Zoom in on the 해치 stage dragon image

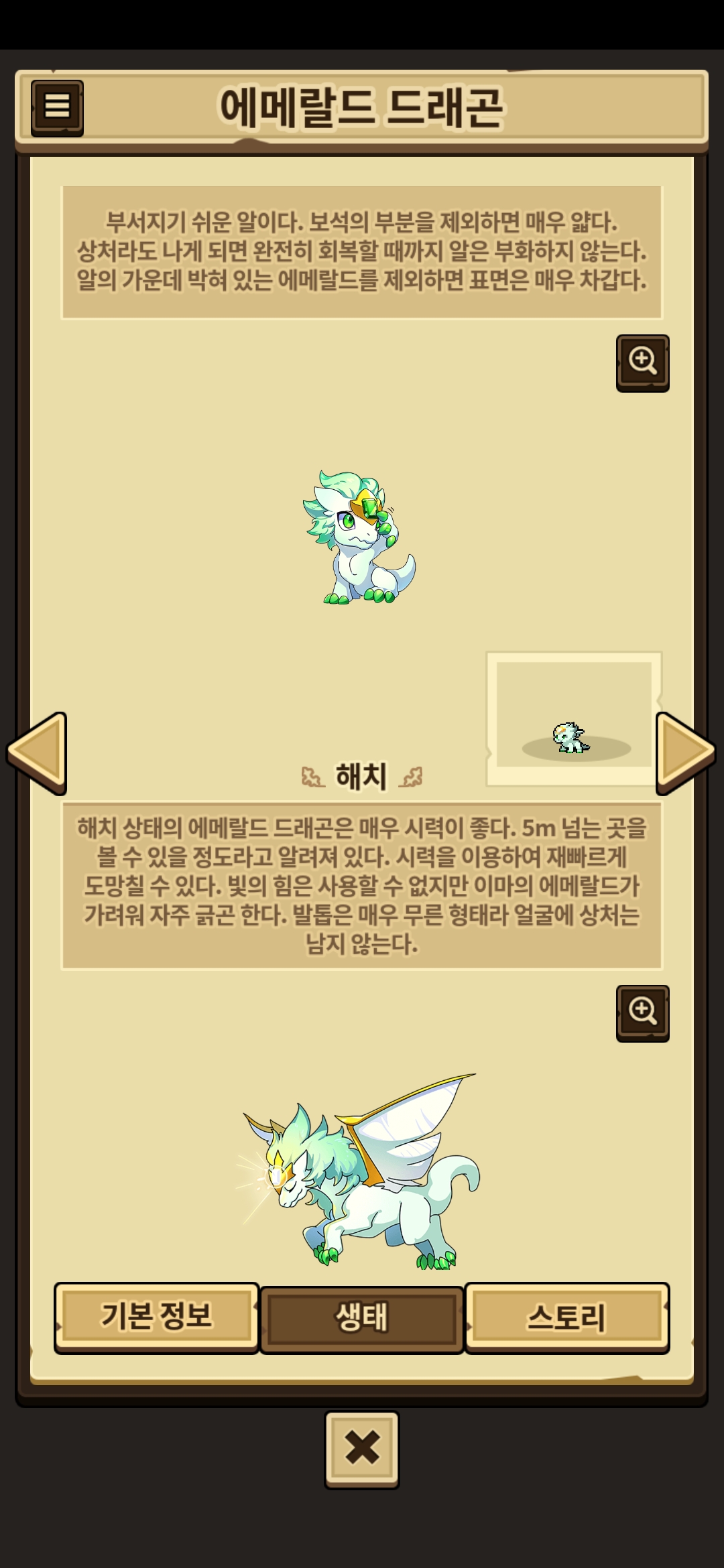pos(642,363)
